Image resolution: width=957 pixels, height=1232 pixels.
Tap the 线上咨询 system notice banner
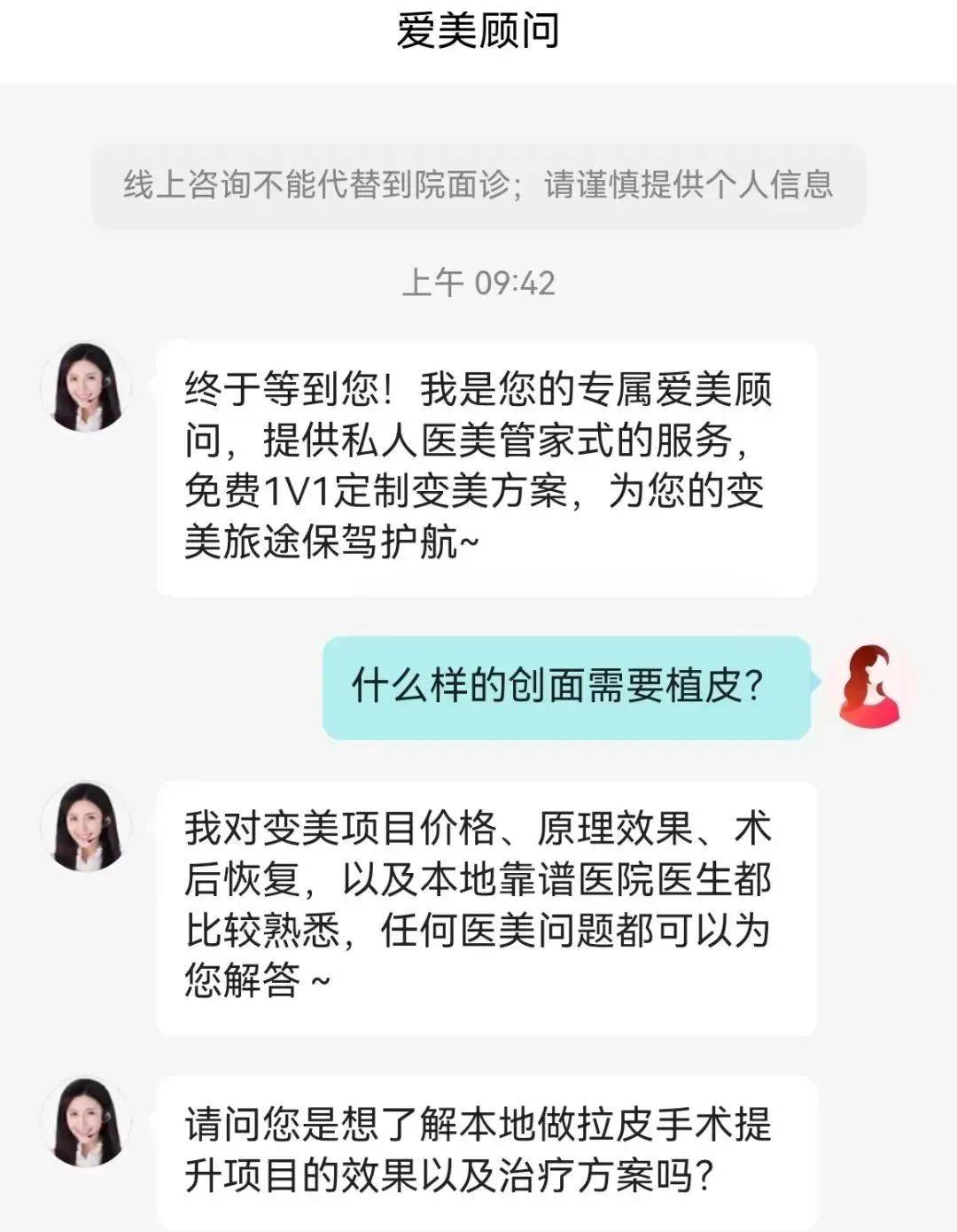(478, 184)
